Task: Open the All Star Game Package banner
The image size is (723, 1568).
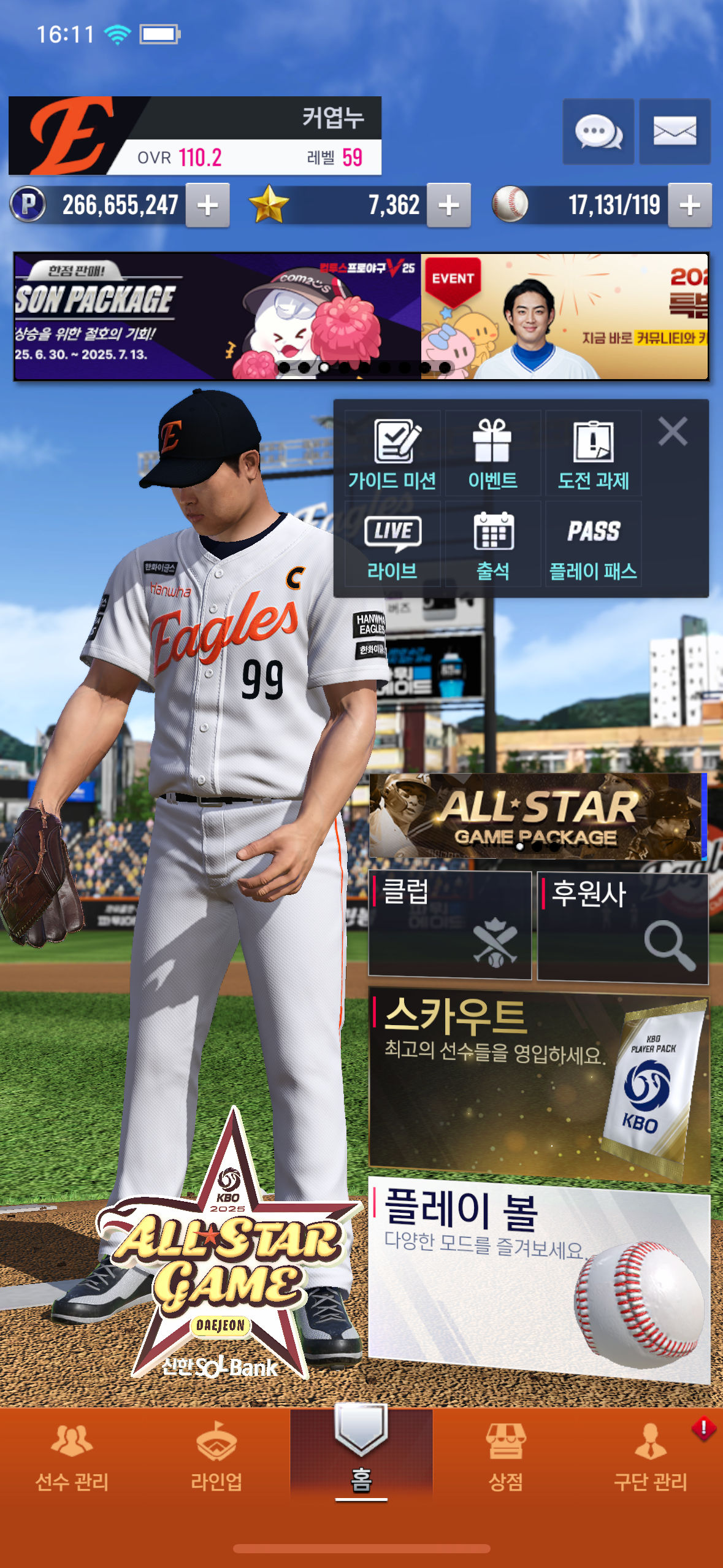Action: click(x=535, y=816)
